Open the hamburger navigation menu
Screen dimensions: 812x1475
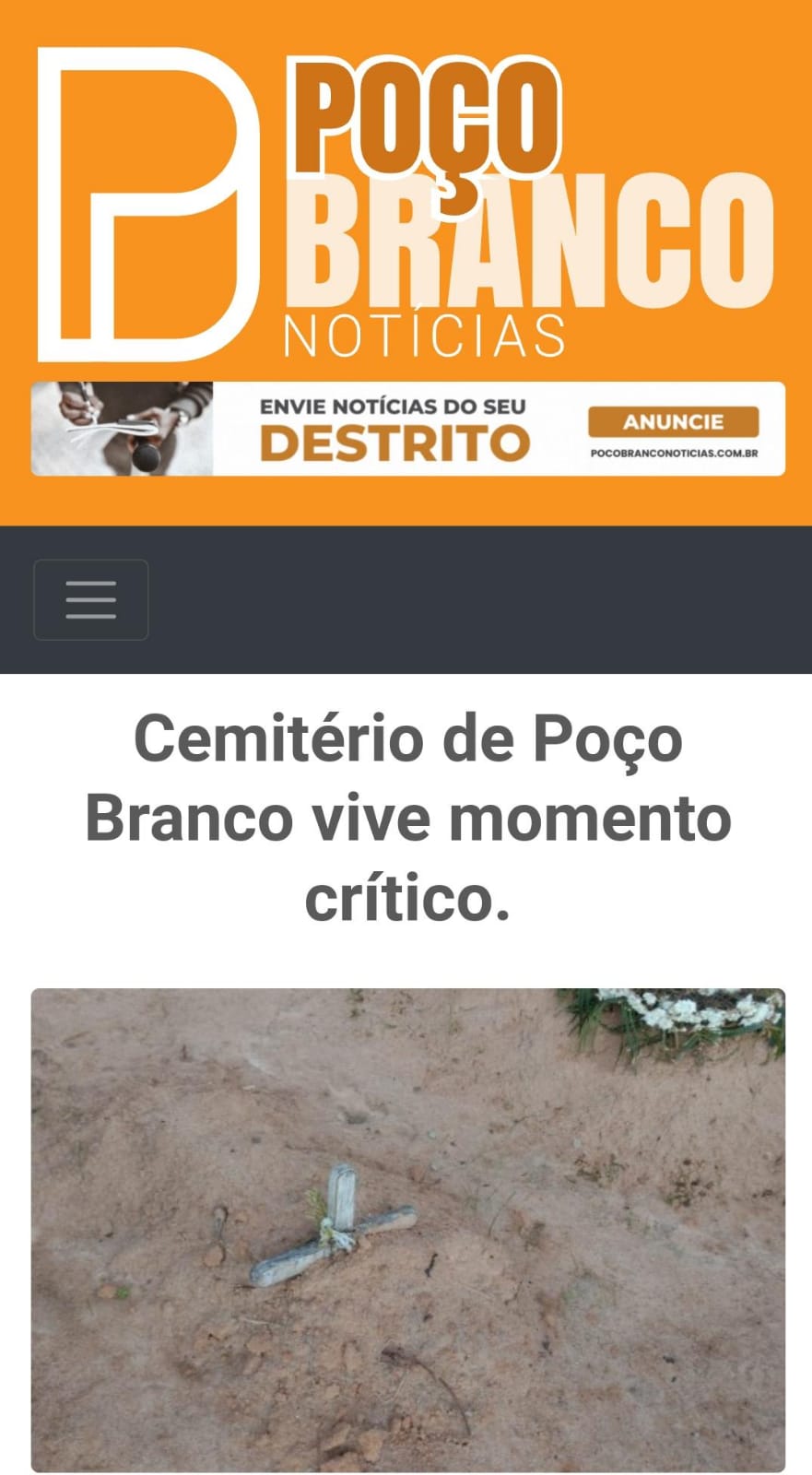tap(90, 599)
